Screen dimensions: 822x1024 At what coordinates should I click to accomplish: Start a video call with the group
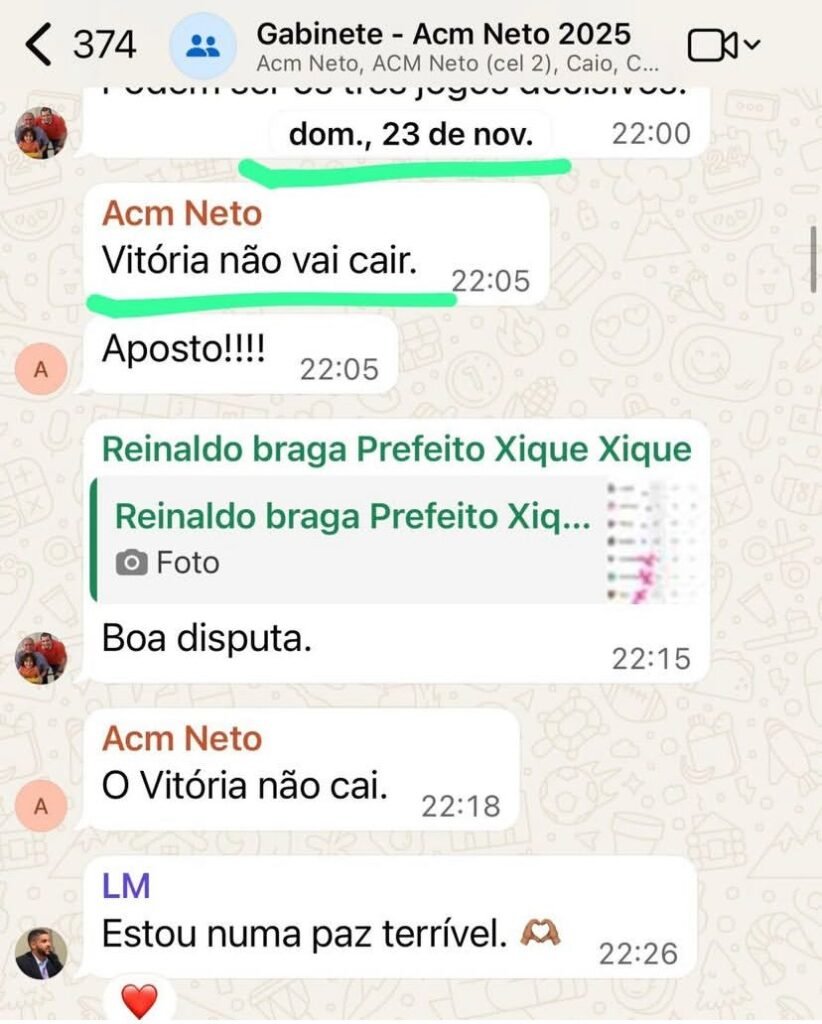pos(722,46)
